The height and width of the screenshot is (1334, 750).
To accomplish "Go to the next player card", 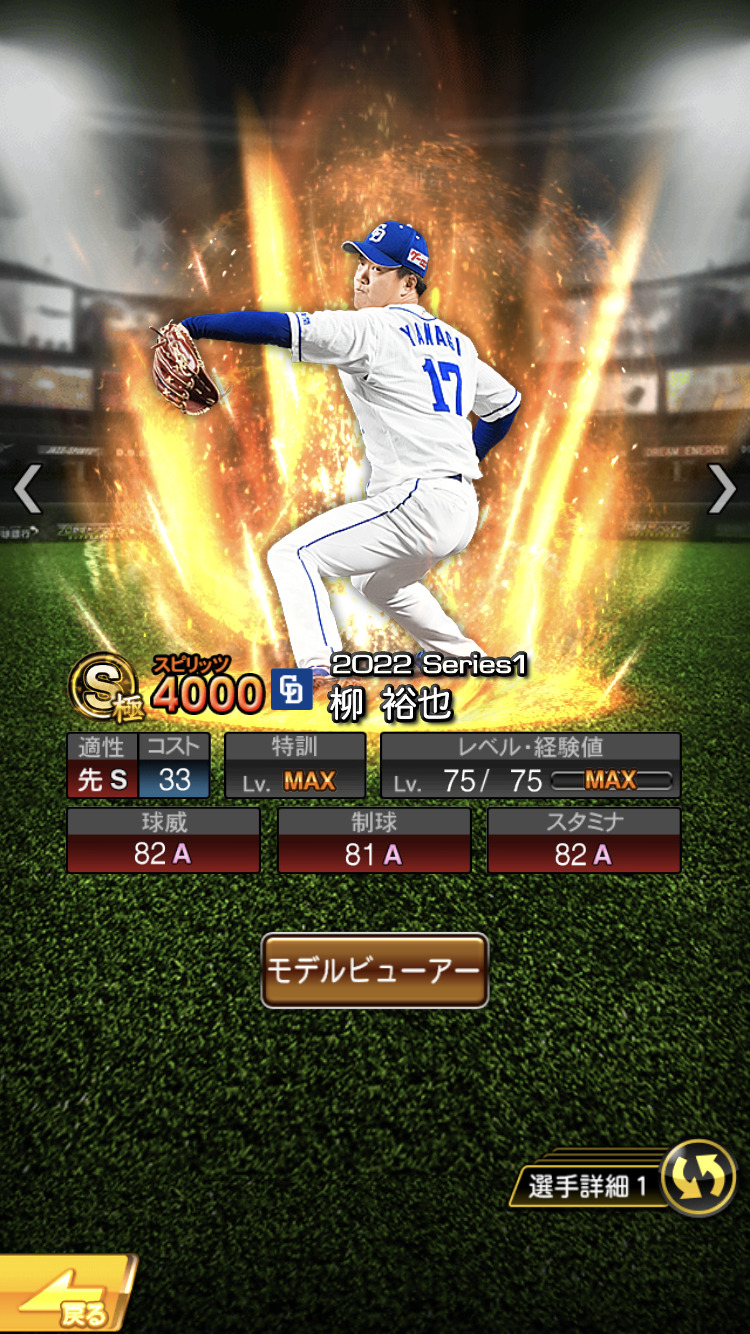I will click(x=722, y=489).
